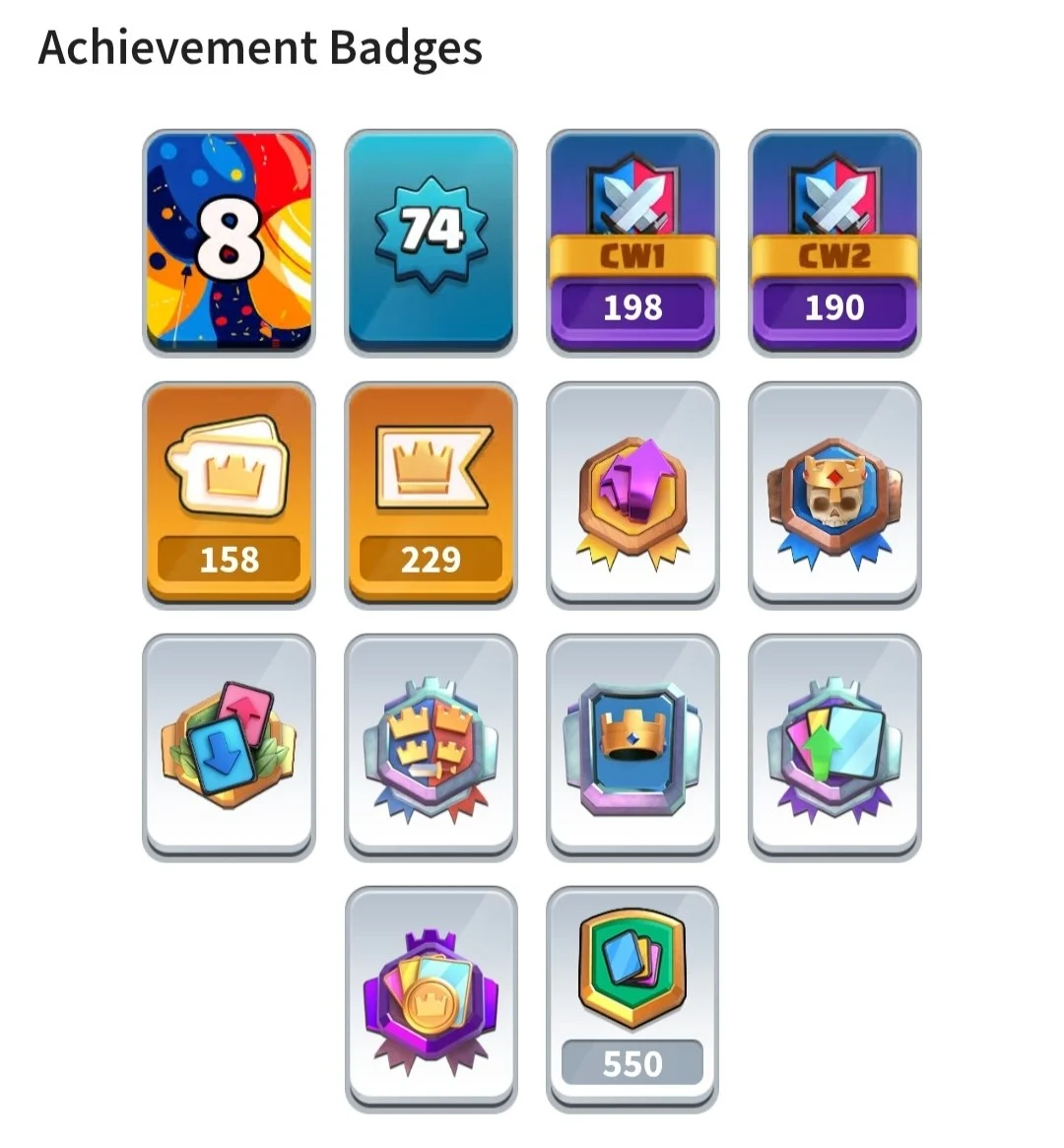Screen dimensions: 1064x1148
Task: Tap the crown cards badge showing 158
Action: tap(229, 495)
